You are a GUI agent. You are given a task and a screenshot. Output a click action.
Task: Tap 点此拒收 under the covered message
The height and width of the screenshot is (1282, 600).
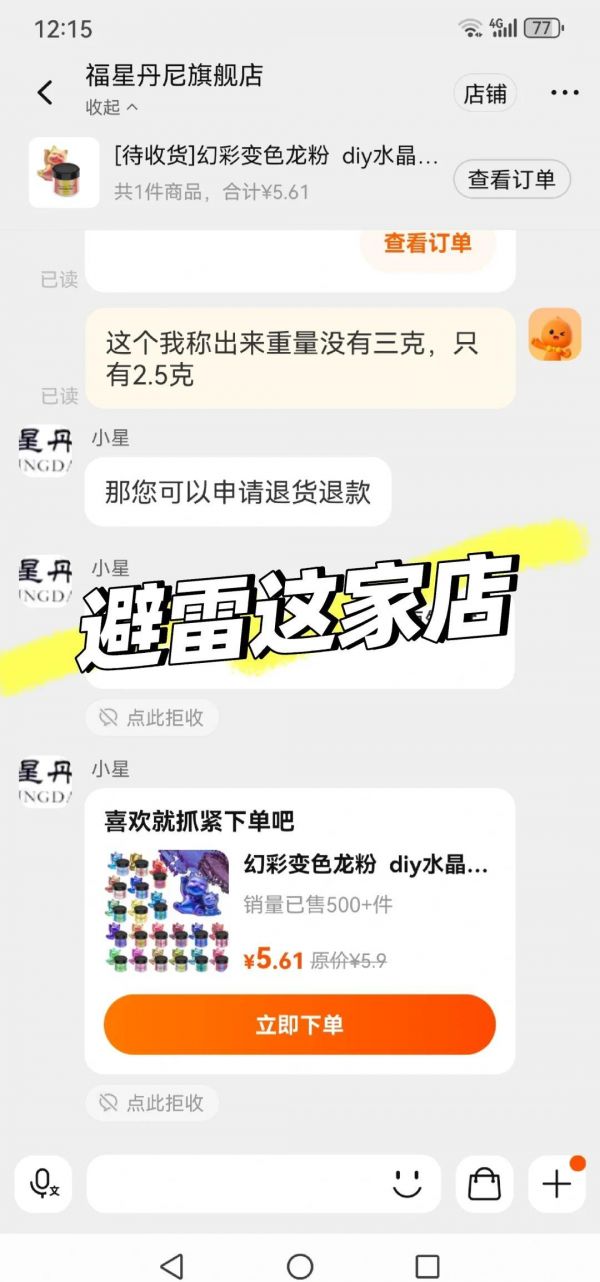click(x=151, y=717)
